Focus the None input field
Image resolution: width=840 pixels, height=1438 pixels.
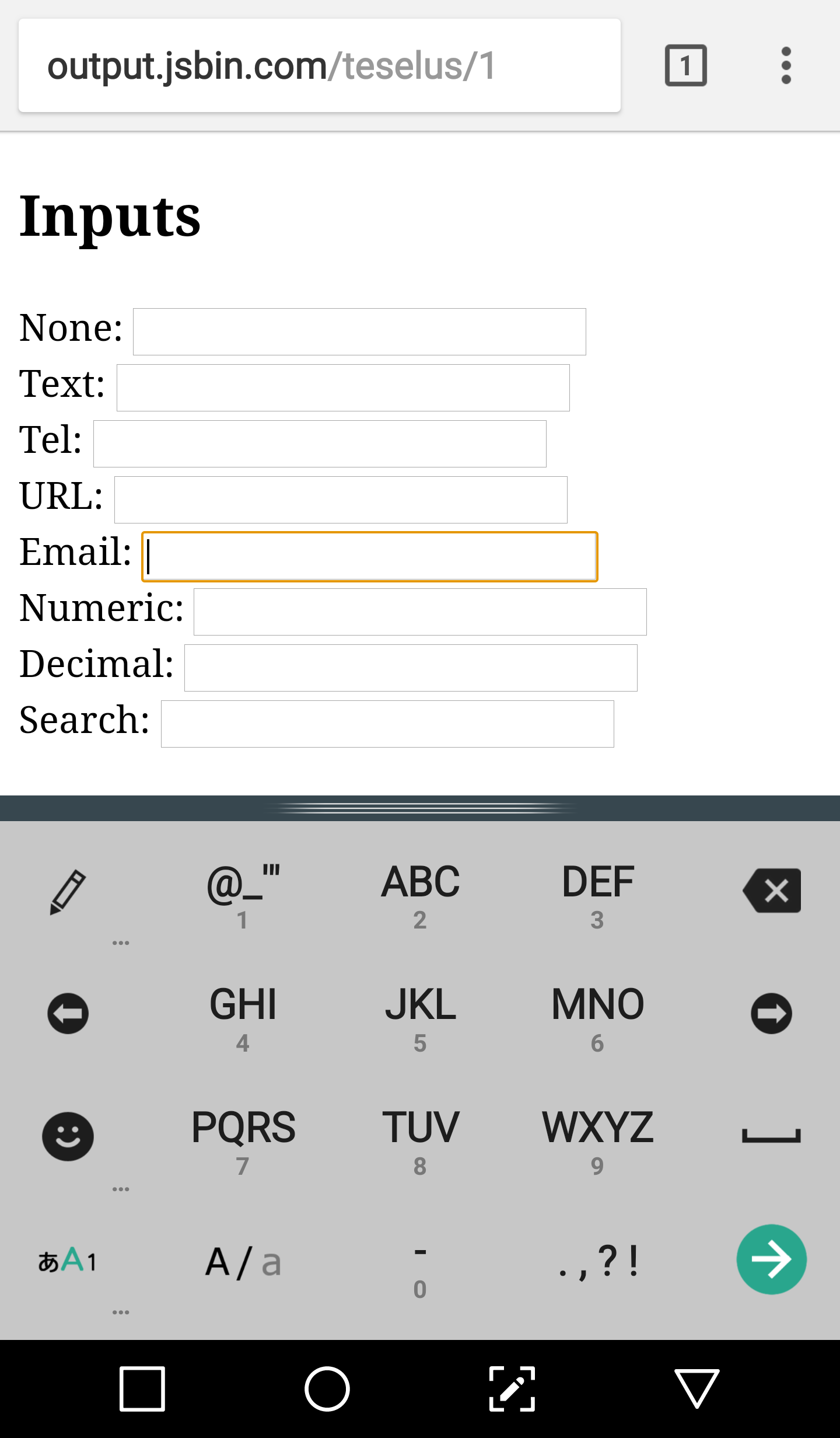coord(359,331)
